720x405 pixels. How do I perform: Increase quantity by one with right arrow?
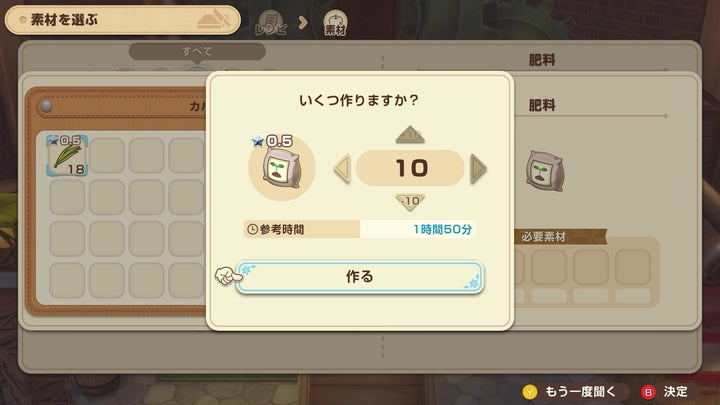(x=478, y=169)
